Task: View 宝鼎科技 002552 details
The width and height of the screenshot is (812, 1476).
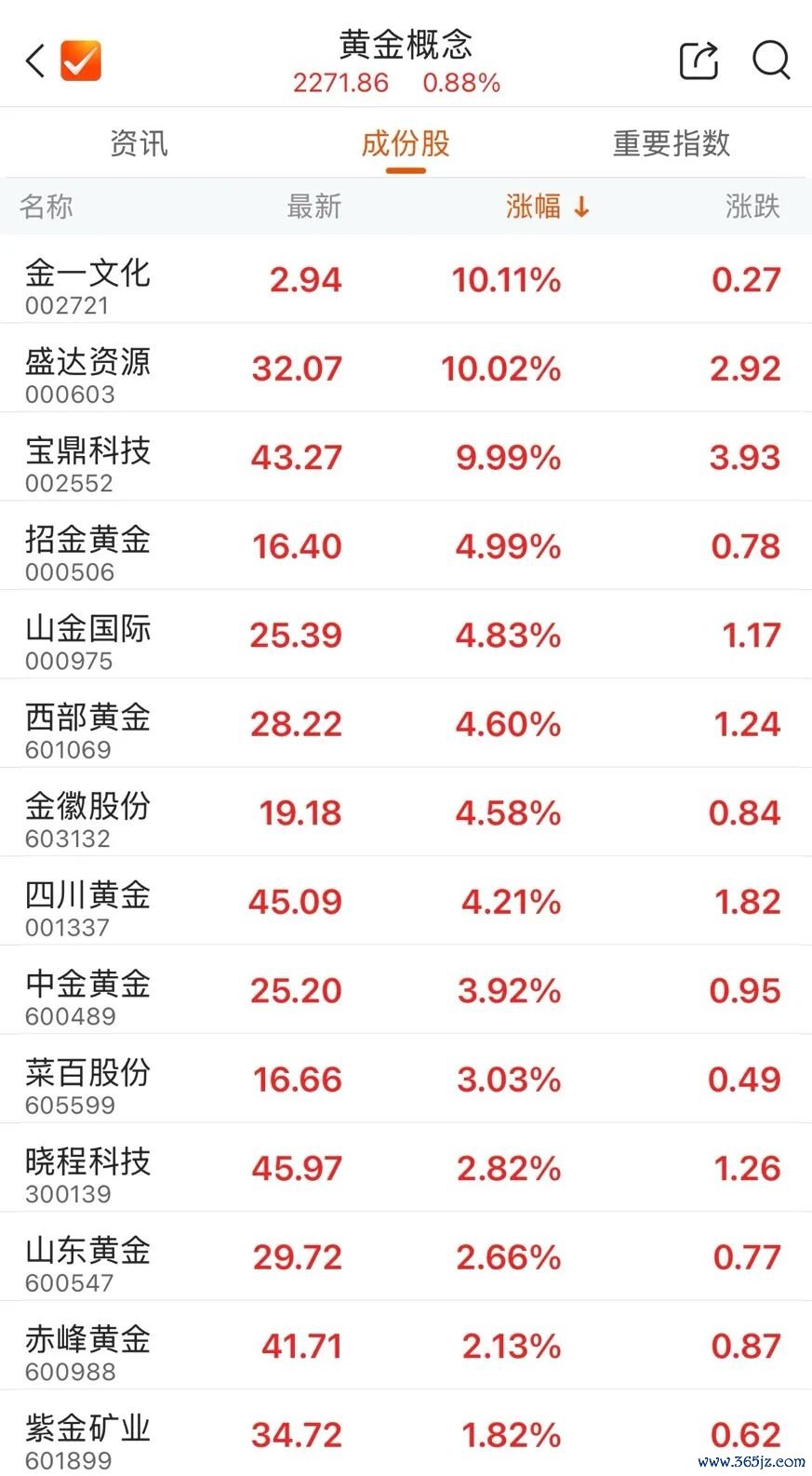Action: click(x=406, y=457)
